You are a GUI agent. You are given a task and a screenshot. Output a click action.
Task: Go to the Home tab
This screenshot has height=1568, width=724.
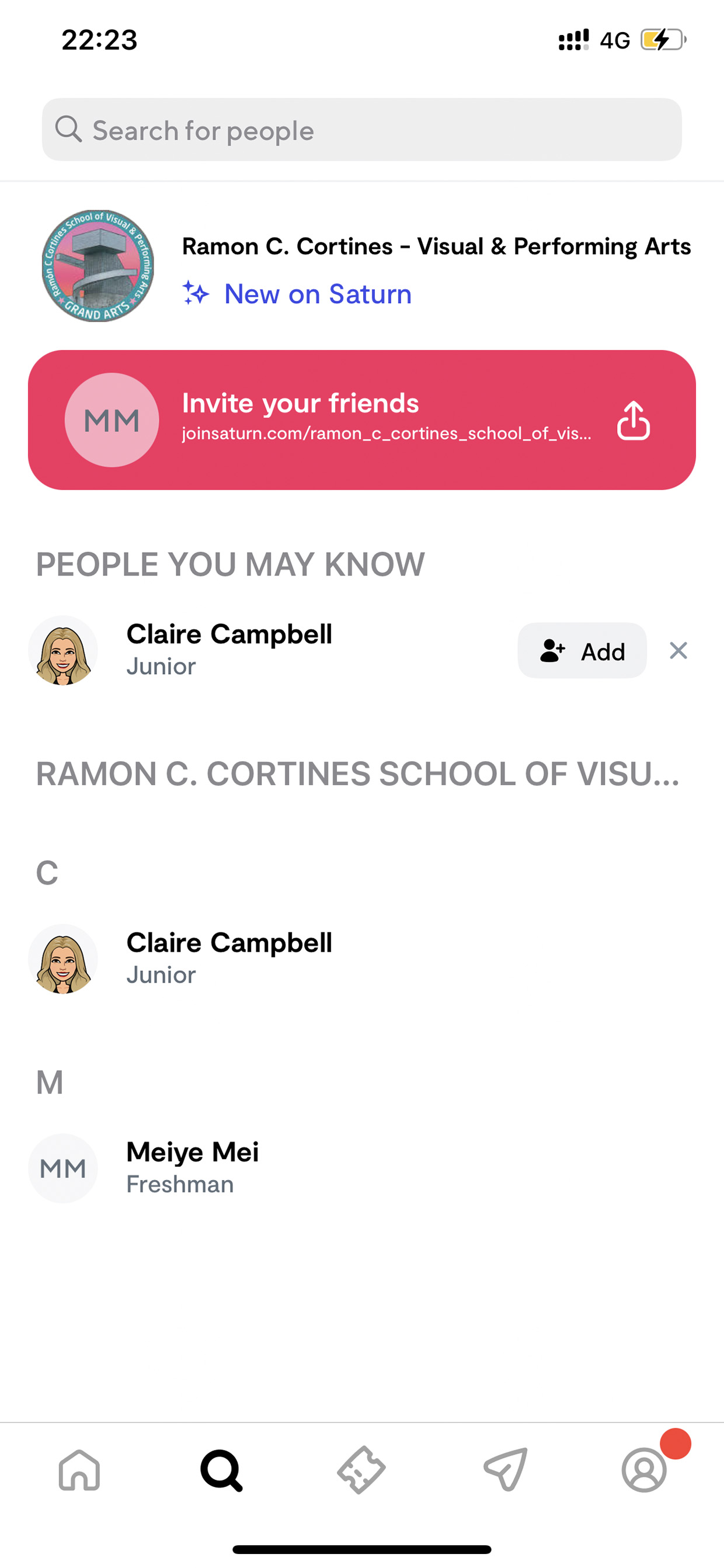pos(80,1470)
